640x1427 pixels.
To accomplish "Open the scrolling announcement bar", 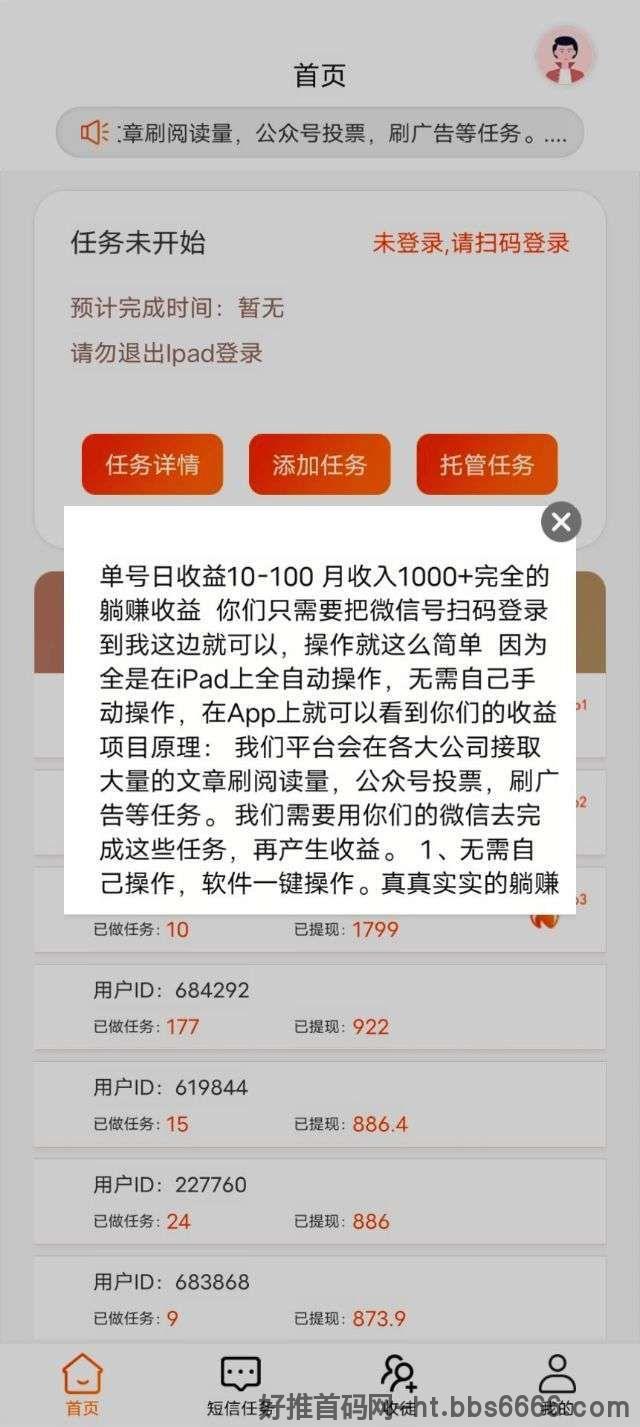I will click(x=320, y=132).
